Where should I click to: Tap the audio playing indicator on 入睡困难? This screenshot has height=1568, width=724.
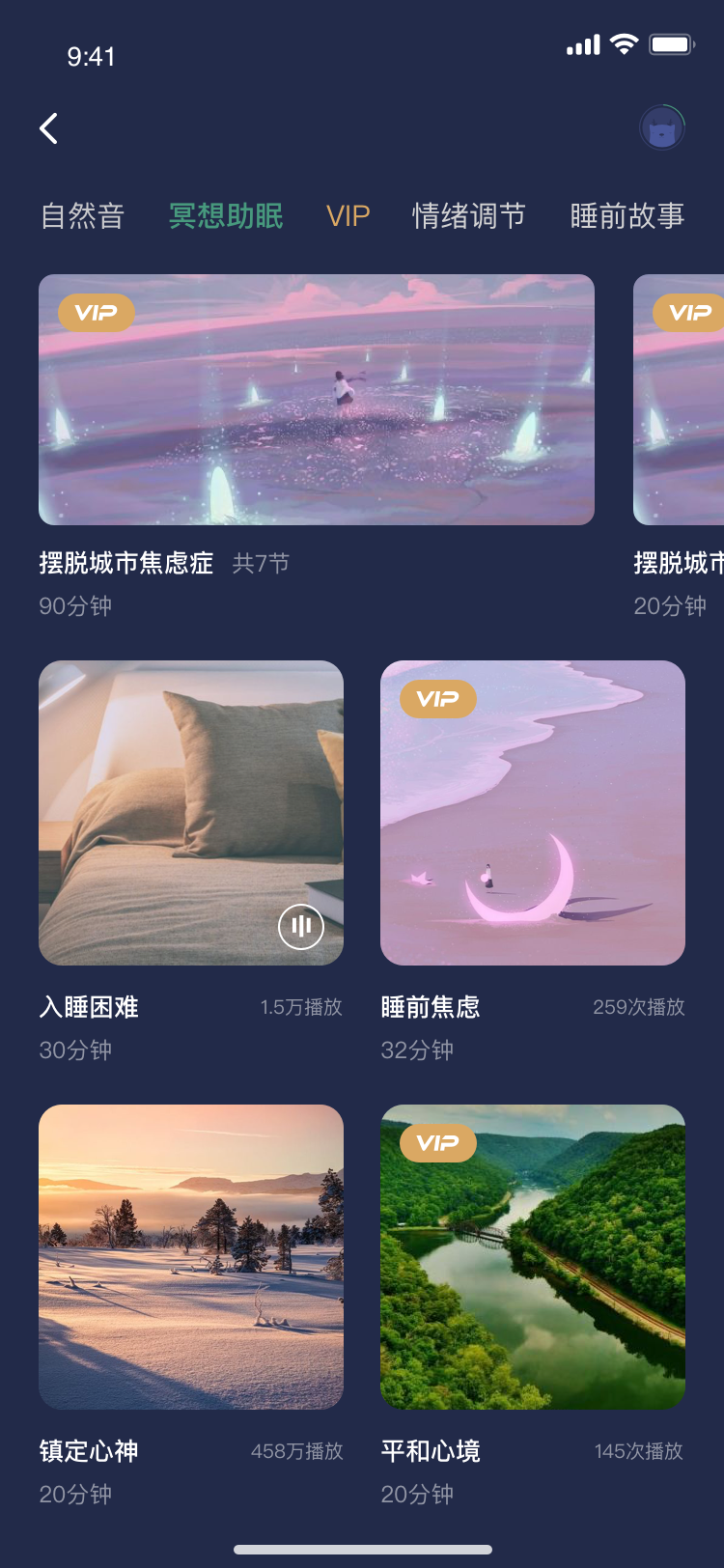(x=300, y=925)
